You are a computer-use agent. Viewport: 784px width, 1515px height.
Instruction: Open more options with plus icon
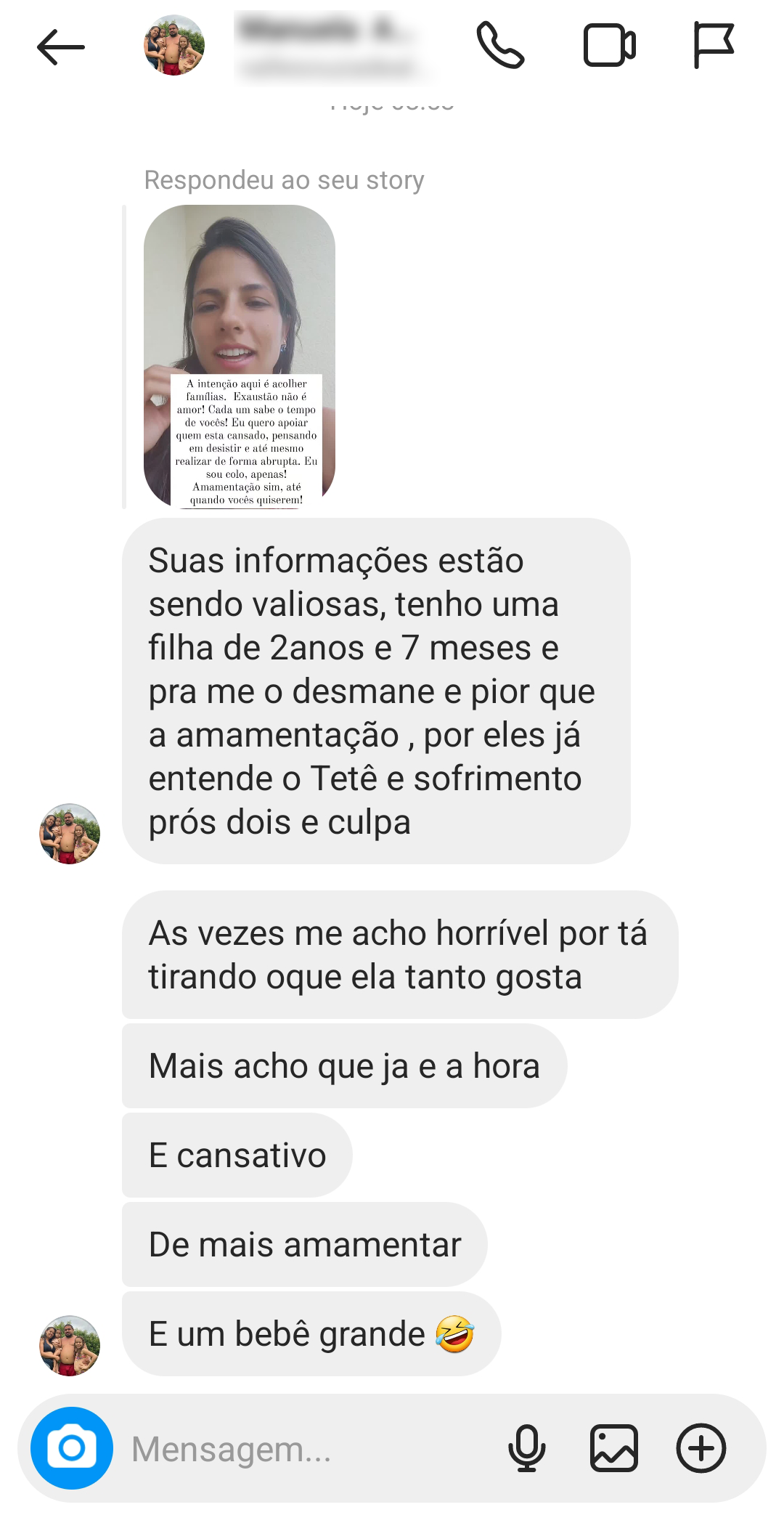coord(701,1448)
